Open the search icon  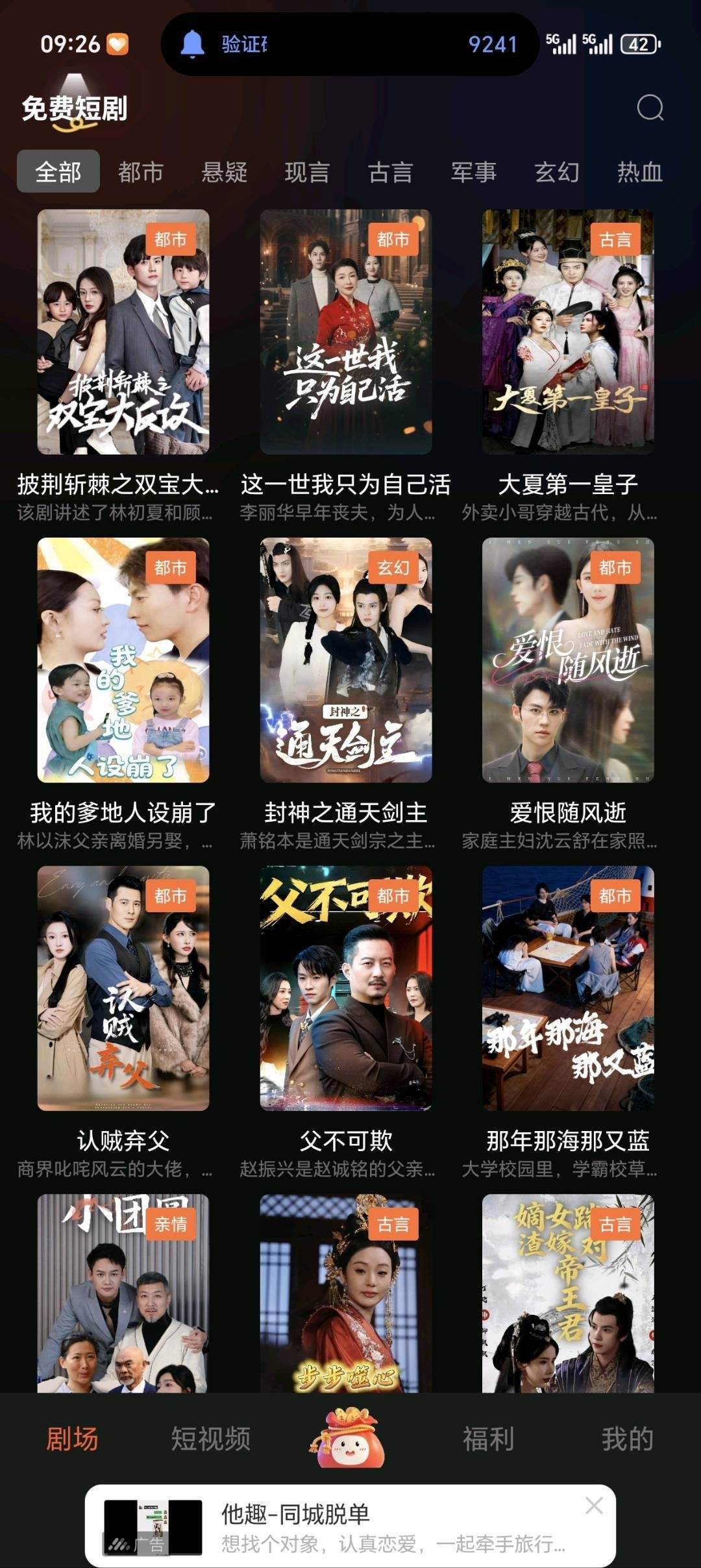650,108
